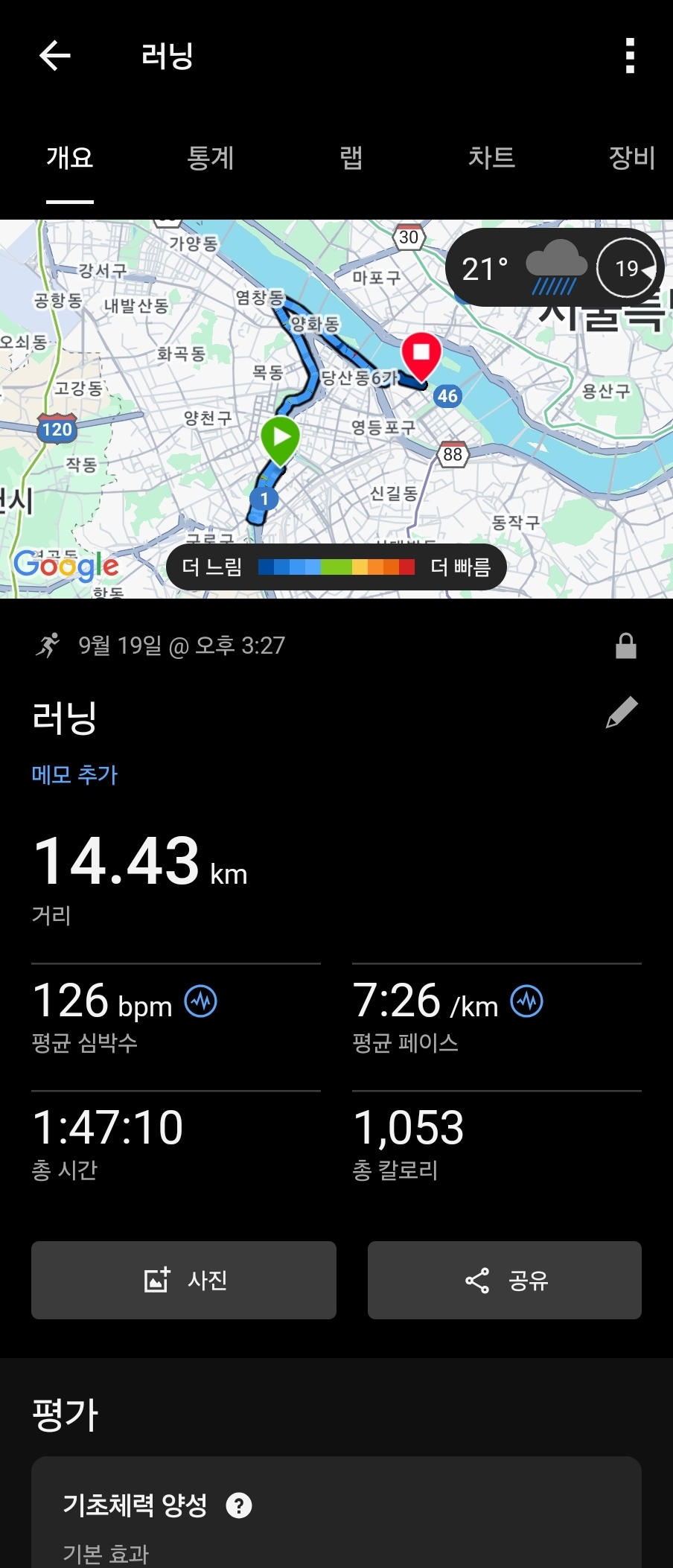Edit the activity name with pencil icon
This screenshot has height=1568, width=673.
(622, 713)
